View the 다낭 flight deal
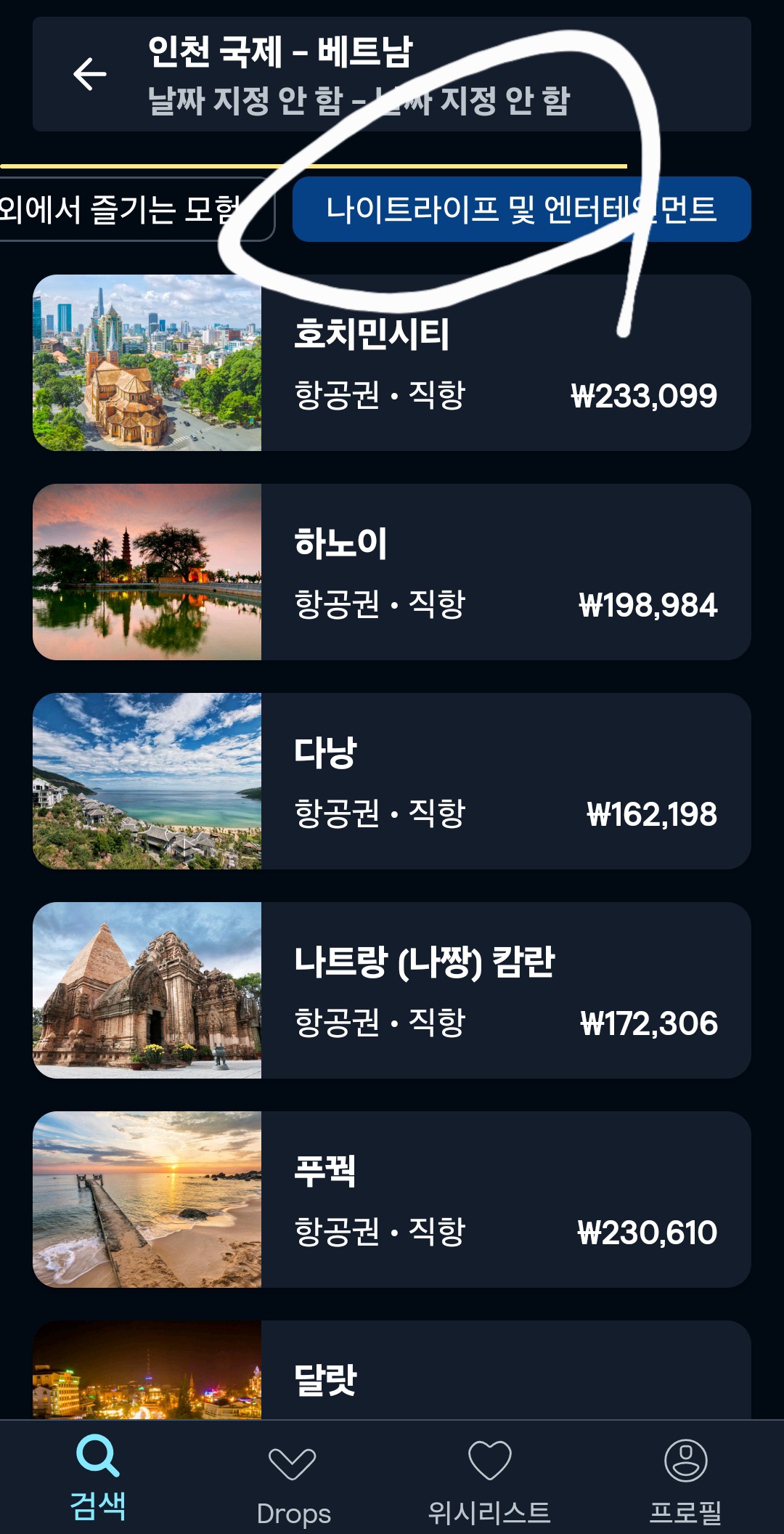This screenshot has width=784, height=1534. [392, 781]
